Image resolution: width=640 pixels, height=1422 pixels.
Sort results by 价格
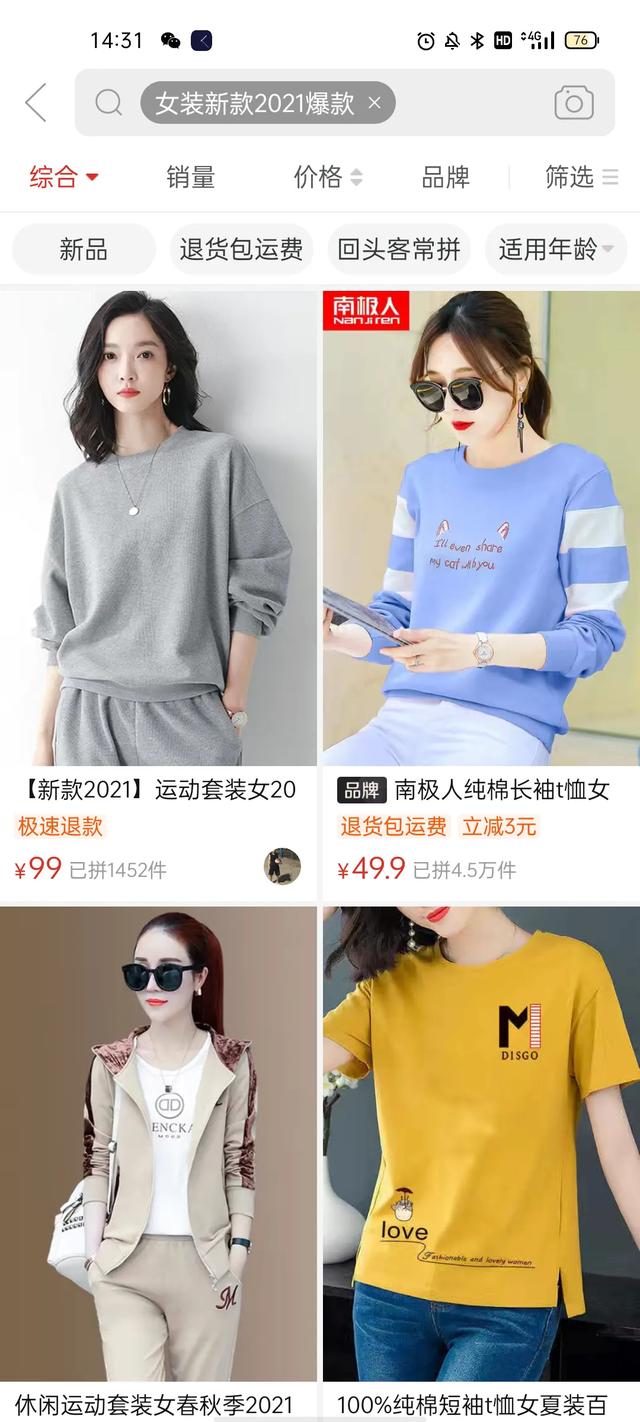[x=327, y=178]
